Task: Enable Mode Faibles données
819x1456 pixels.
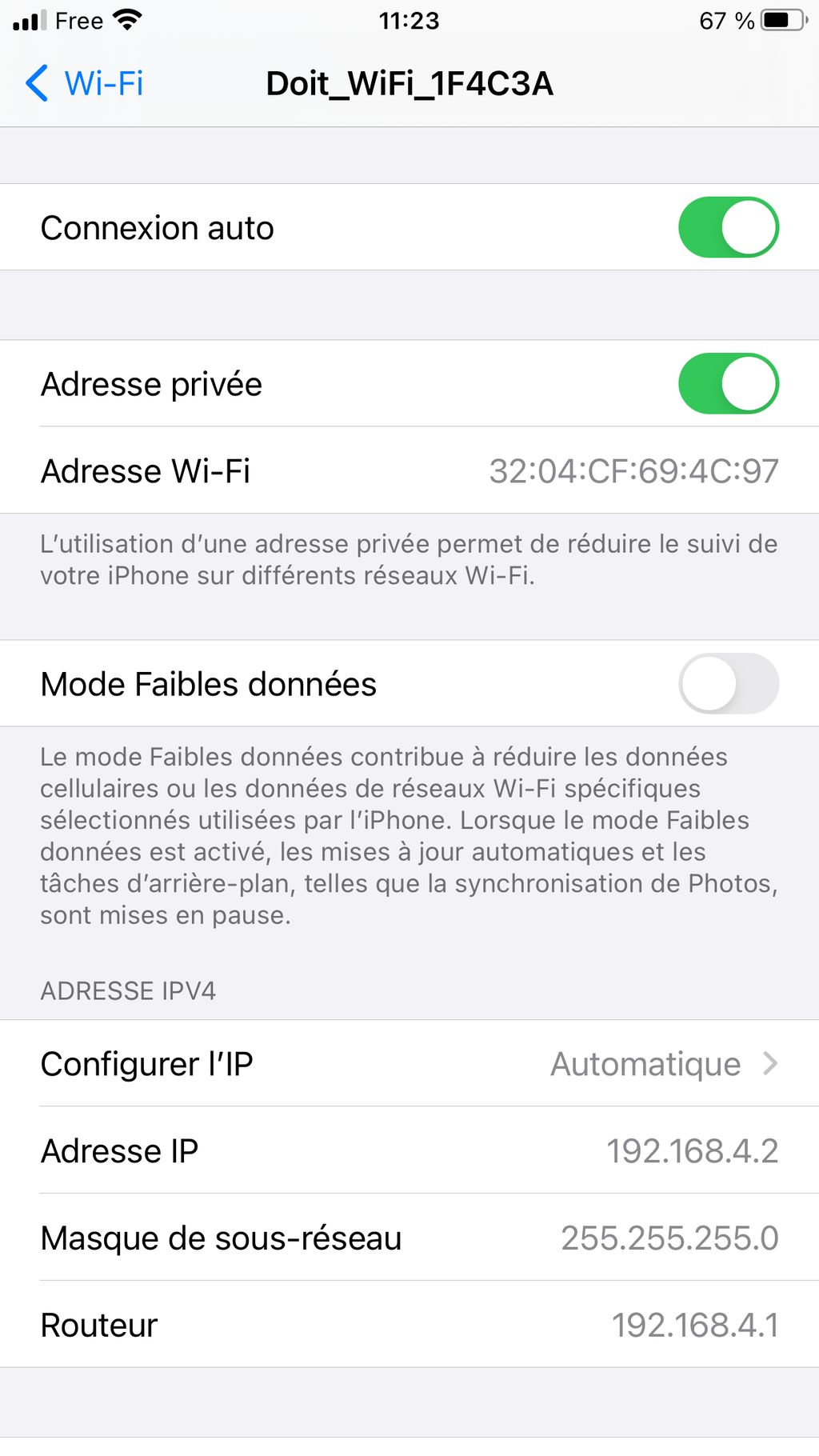Action: [x=729, y=683]
